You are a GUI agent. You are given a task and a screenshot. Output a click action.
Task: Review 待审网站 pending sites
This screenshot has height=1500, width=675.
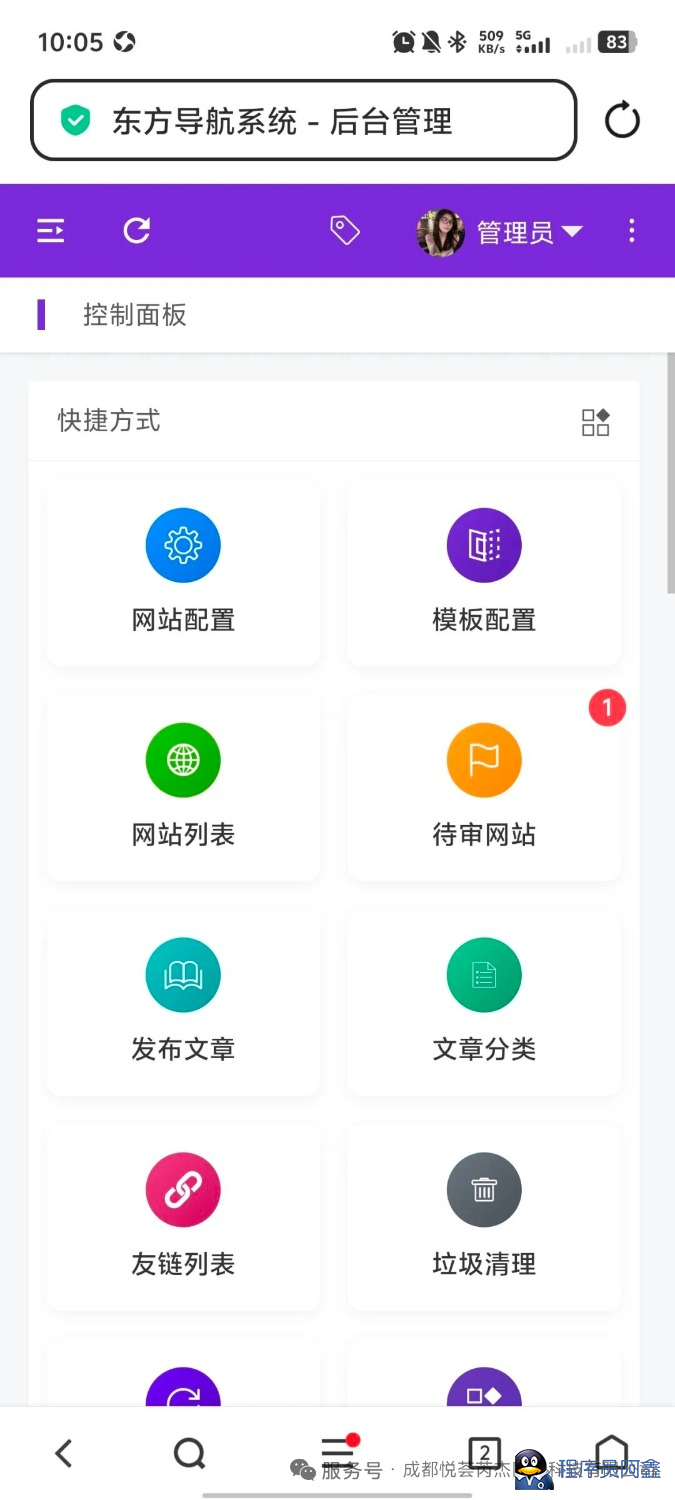tap(484, 787)
